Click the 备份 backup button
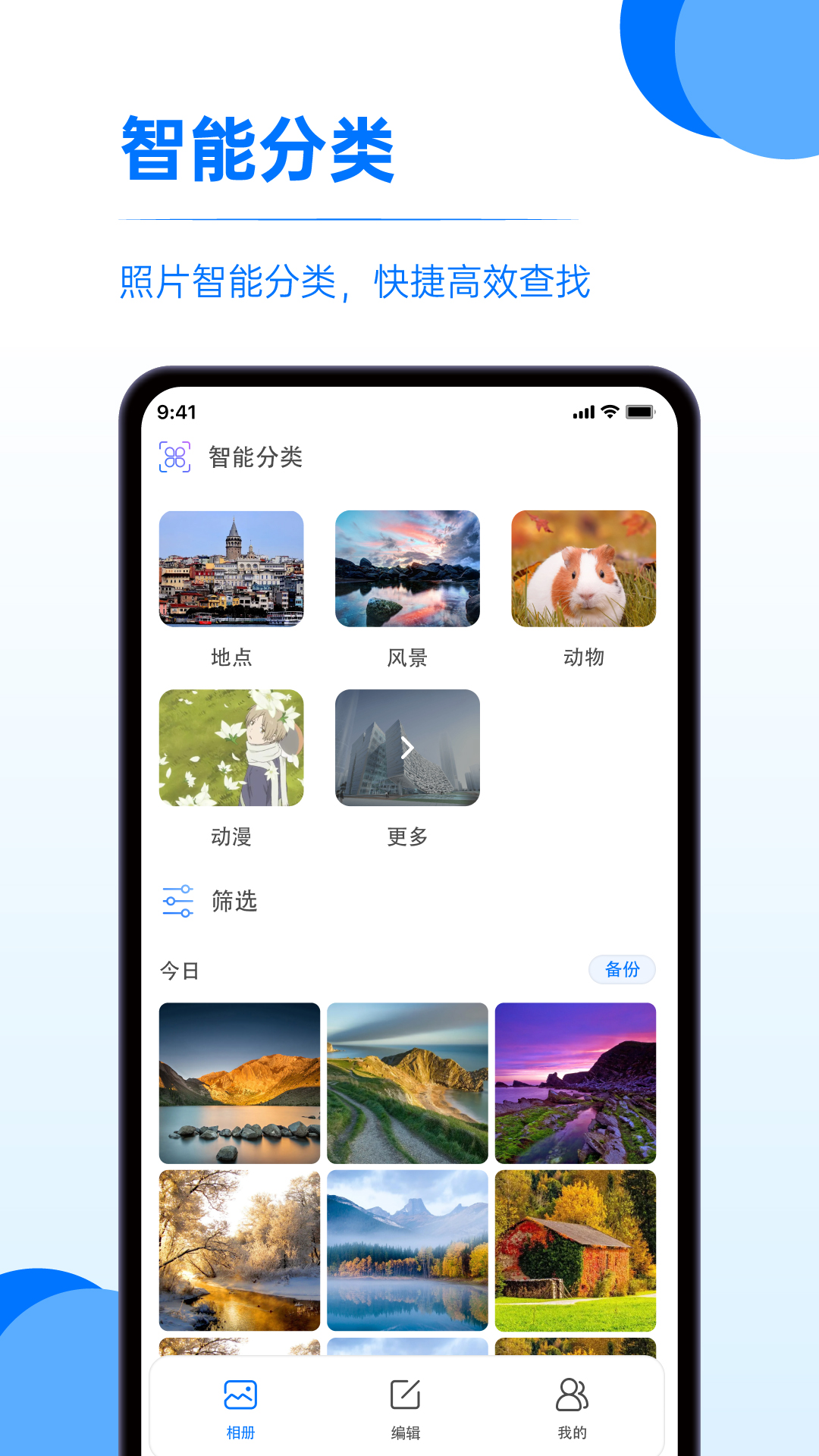Image resolution: width=819 pixels, height=1456 pixels. 622,969
